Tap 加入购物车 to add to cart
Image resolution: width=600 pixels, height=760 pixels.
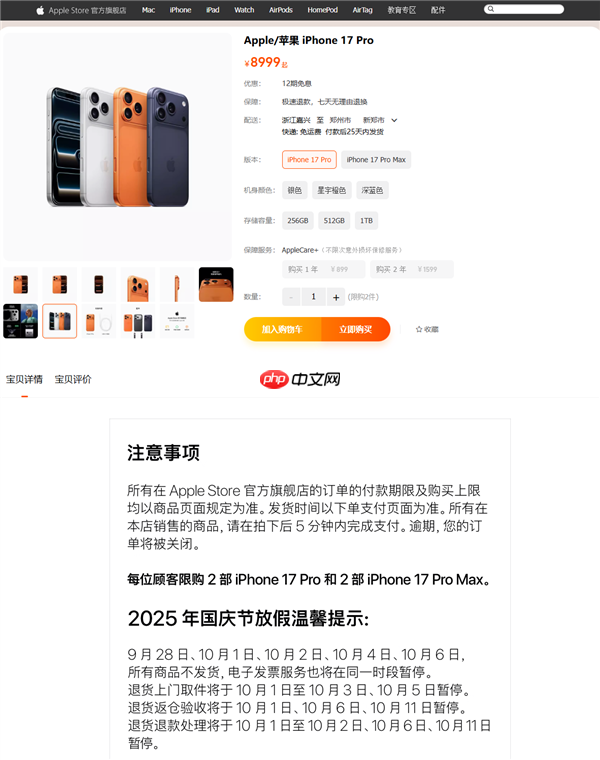(282, 329)
